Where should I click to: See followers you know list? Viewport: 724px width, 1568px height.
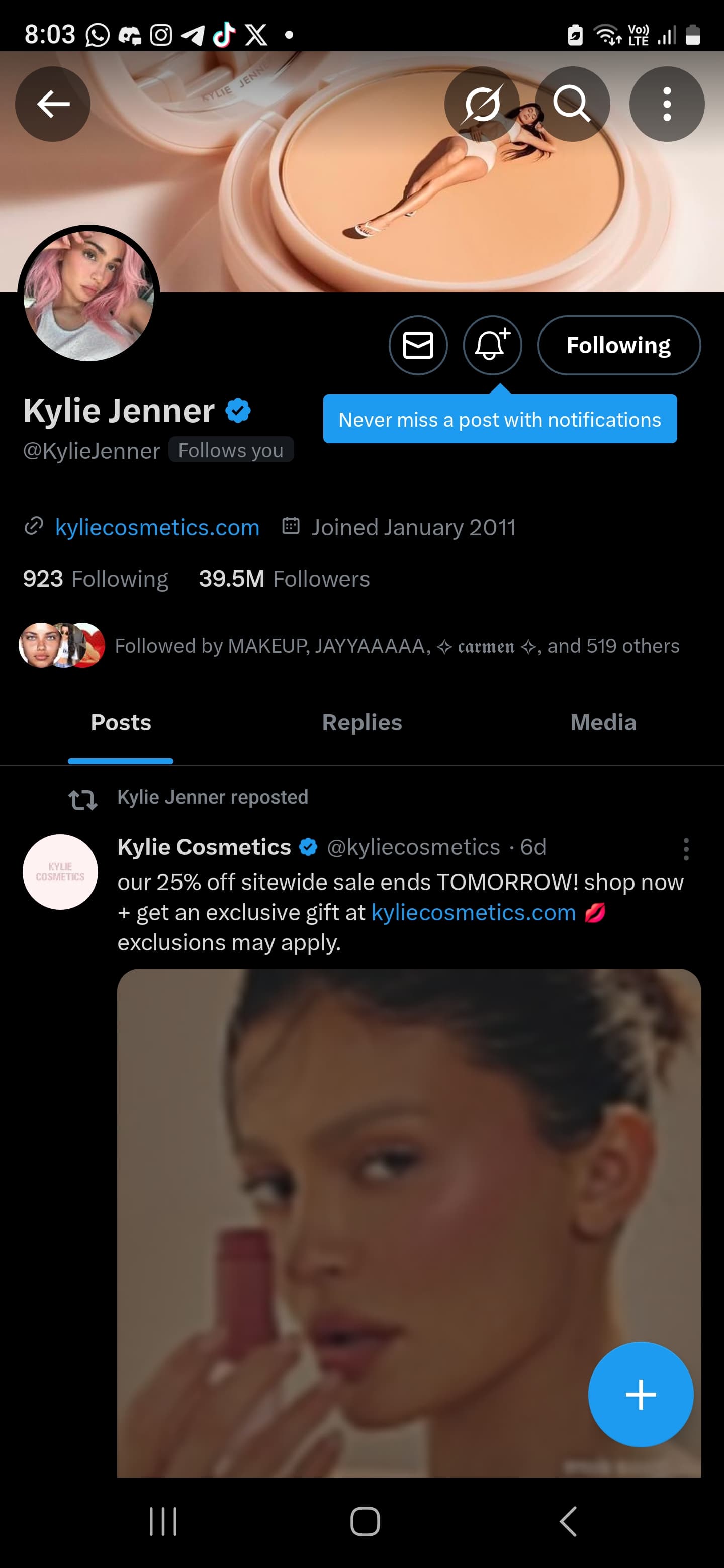[396, 646]
